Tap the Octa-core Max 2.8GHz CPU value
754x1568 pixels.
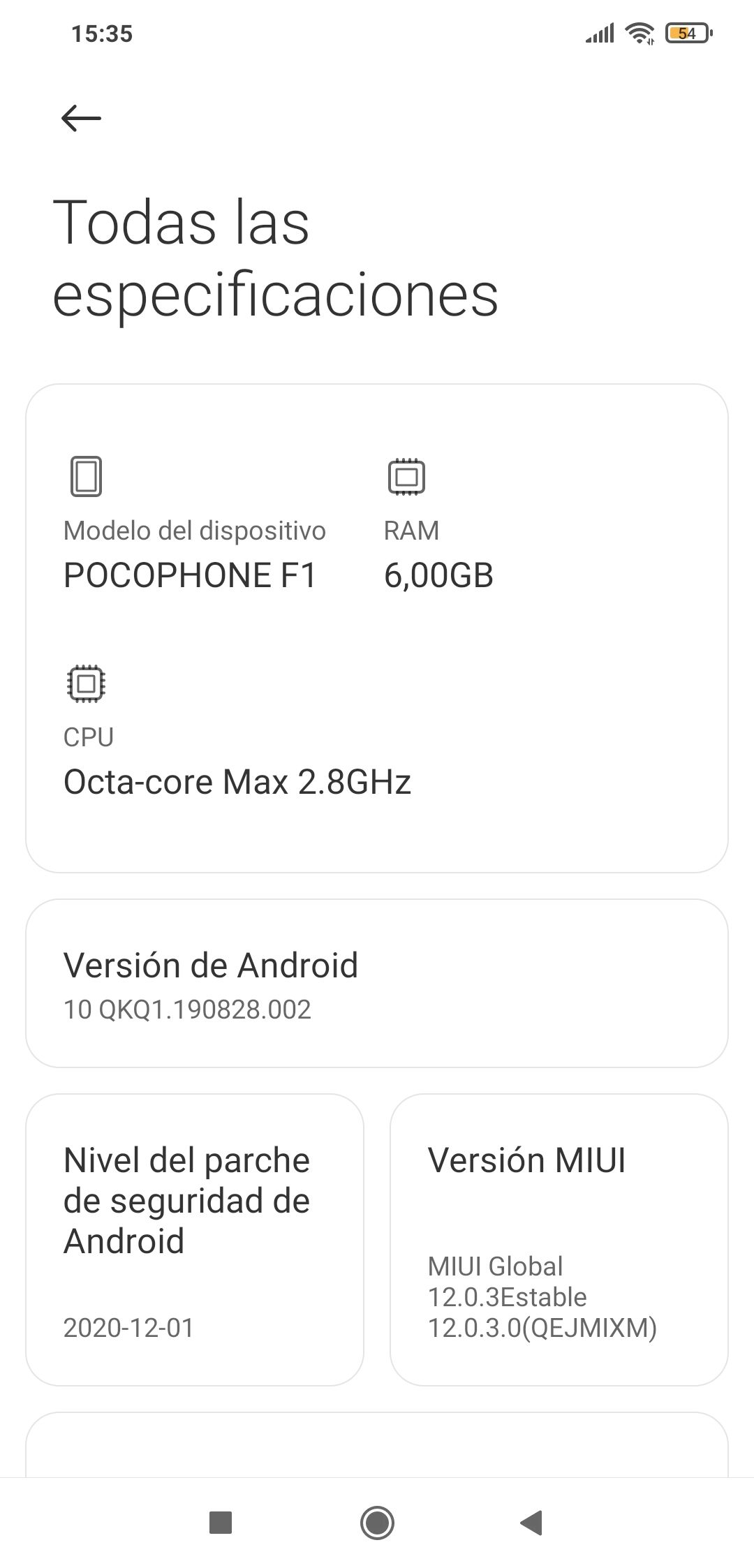pos(238,782)
